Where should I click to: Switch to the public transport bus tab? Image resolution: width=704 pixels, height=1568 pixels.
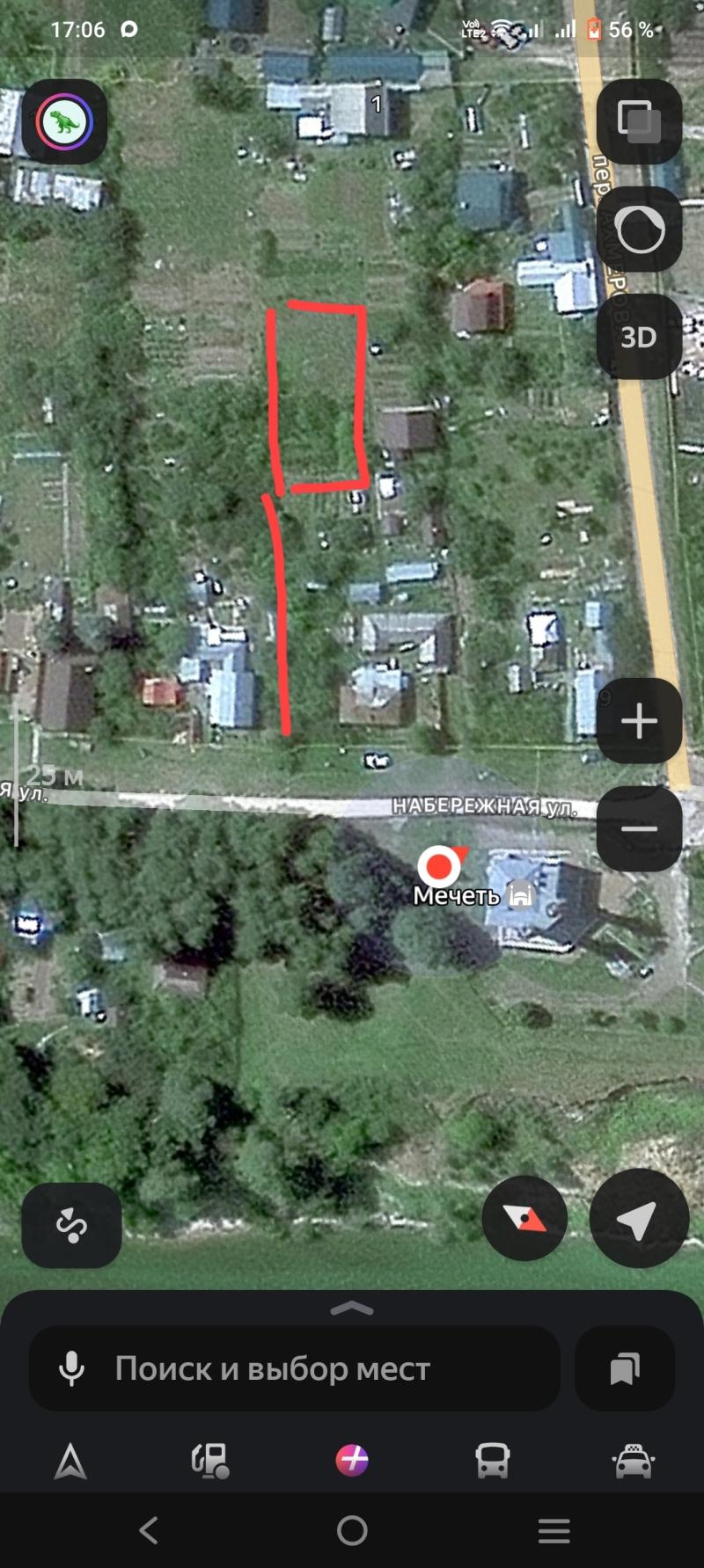coord(493,1462)
